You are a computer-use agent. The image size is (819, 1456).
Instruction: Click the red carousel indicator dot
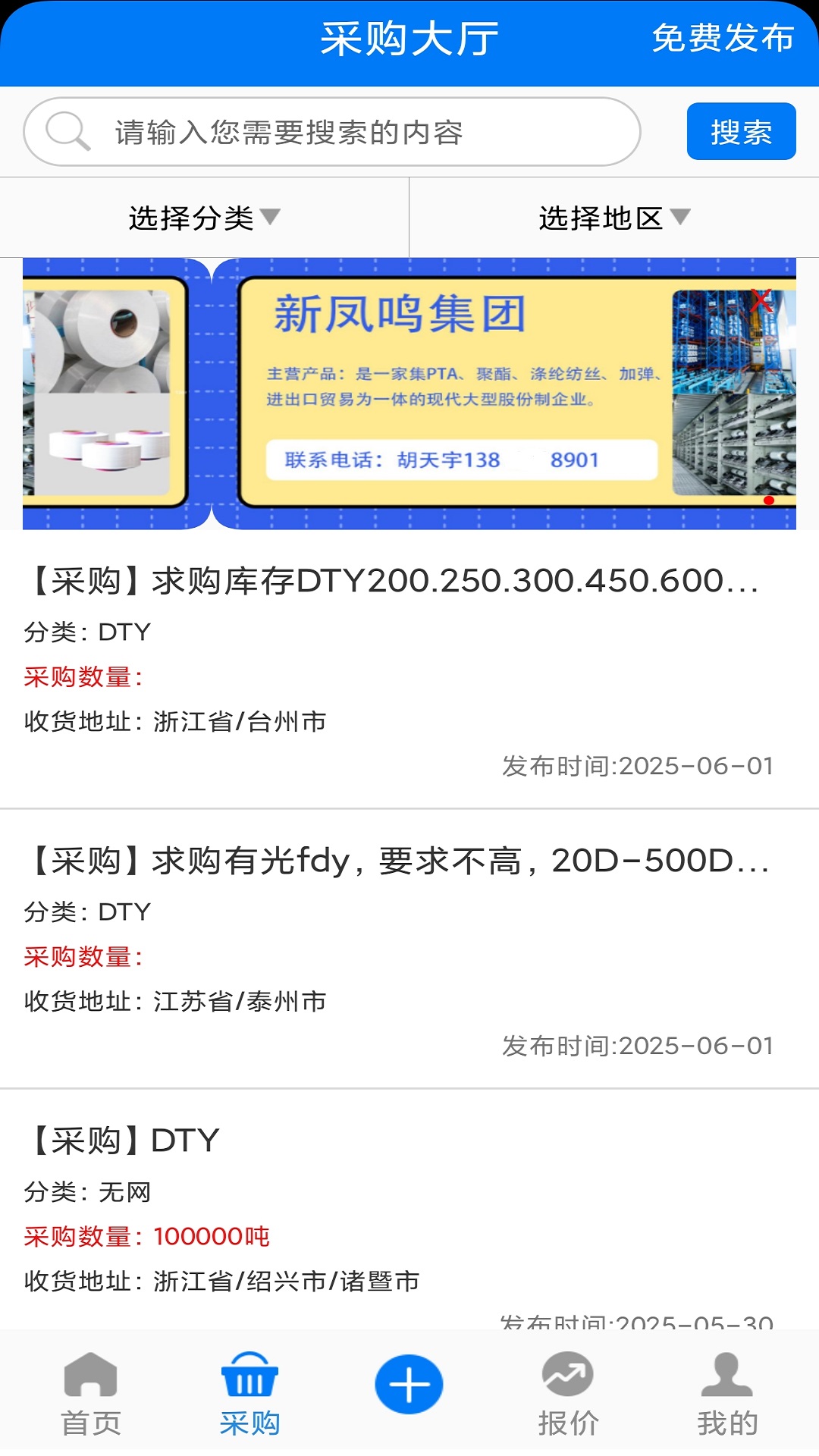click(769, 500)
